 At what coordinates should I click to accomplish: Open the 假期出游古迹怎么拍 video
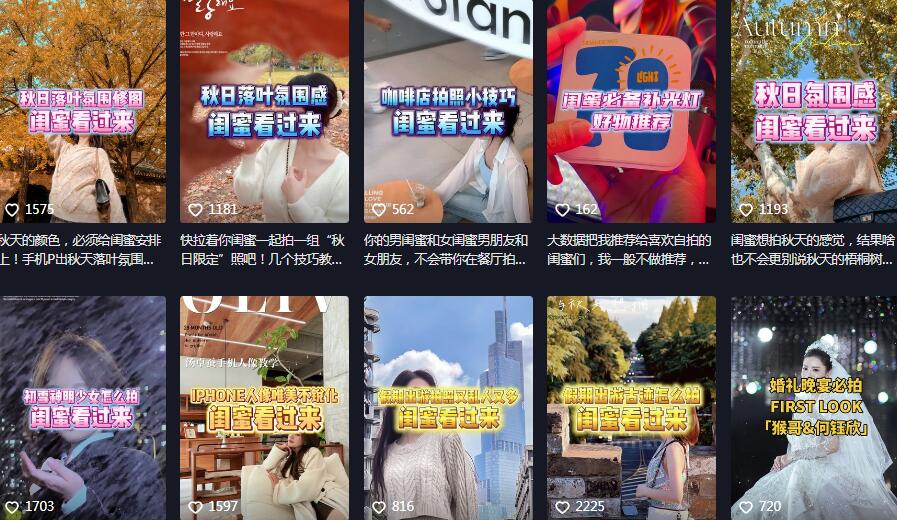coord(631,408)
